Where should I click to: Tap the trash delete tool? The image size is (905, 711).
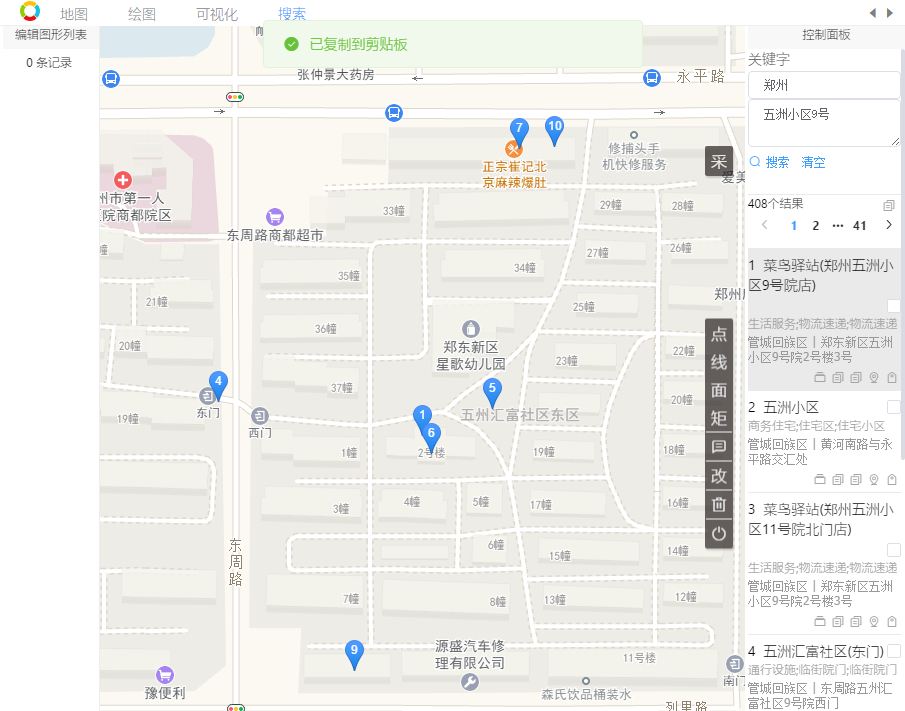(718, 505)
